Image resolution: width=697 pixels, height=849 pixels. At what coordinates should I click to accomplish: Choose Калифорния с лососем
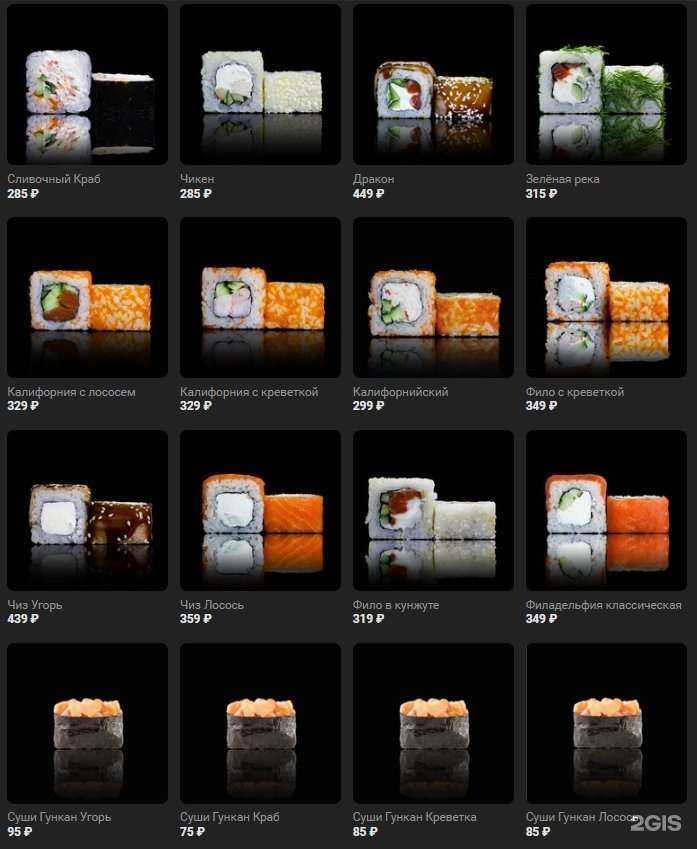point(87,298)
